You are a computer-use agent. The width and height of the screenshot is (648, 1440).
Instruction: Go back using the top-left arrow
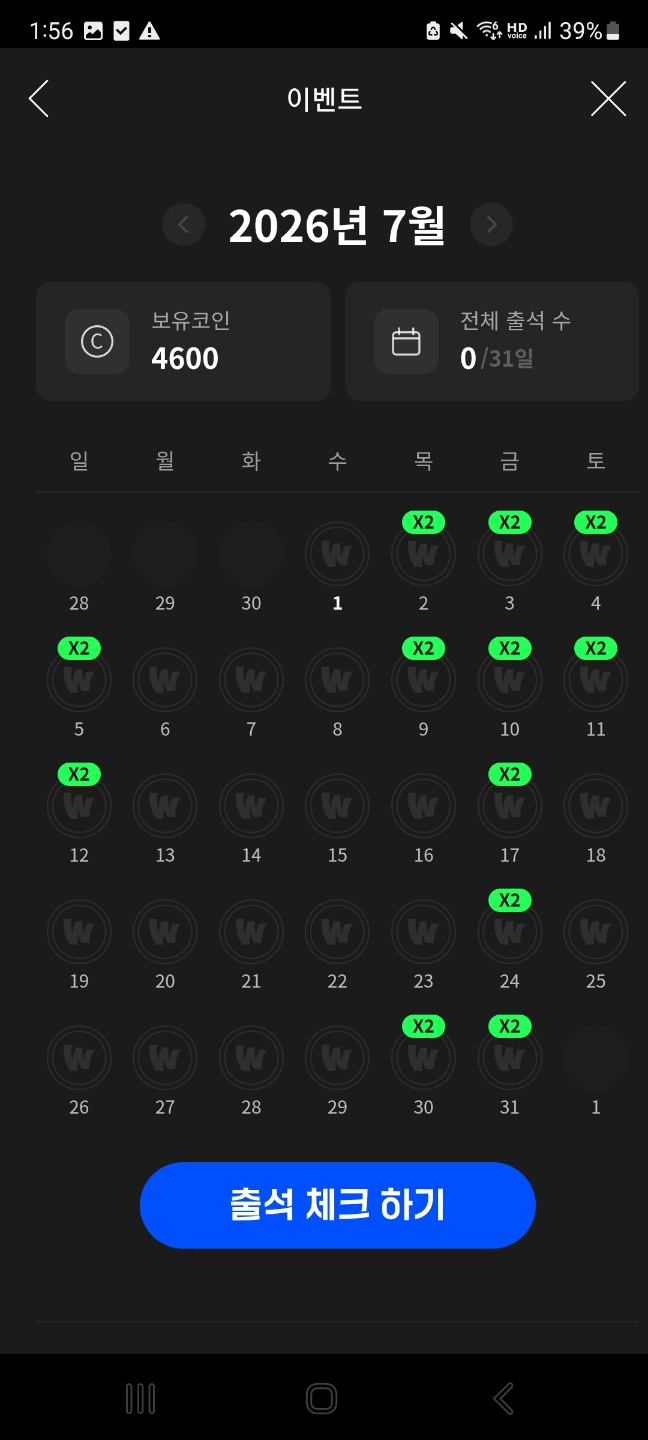(39, 99)
